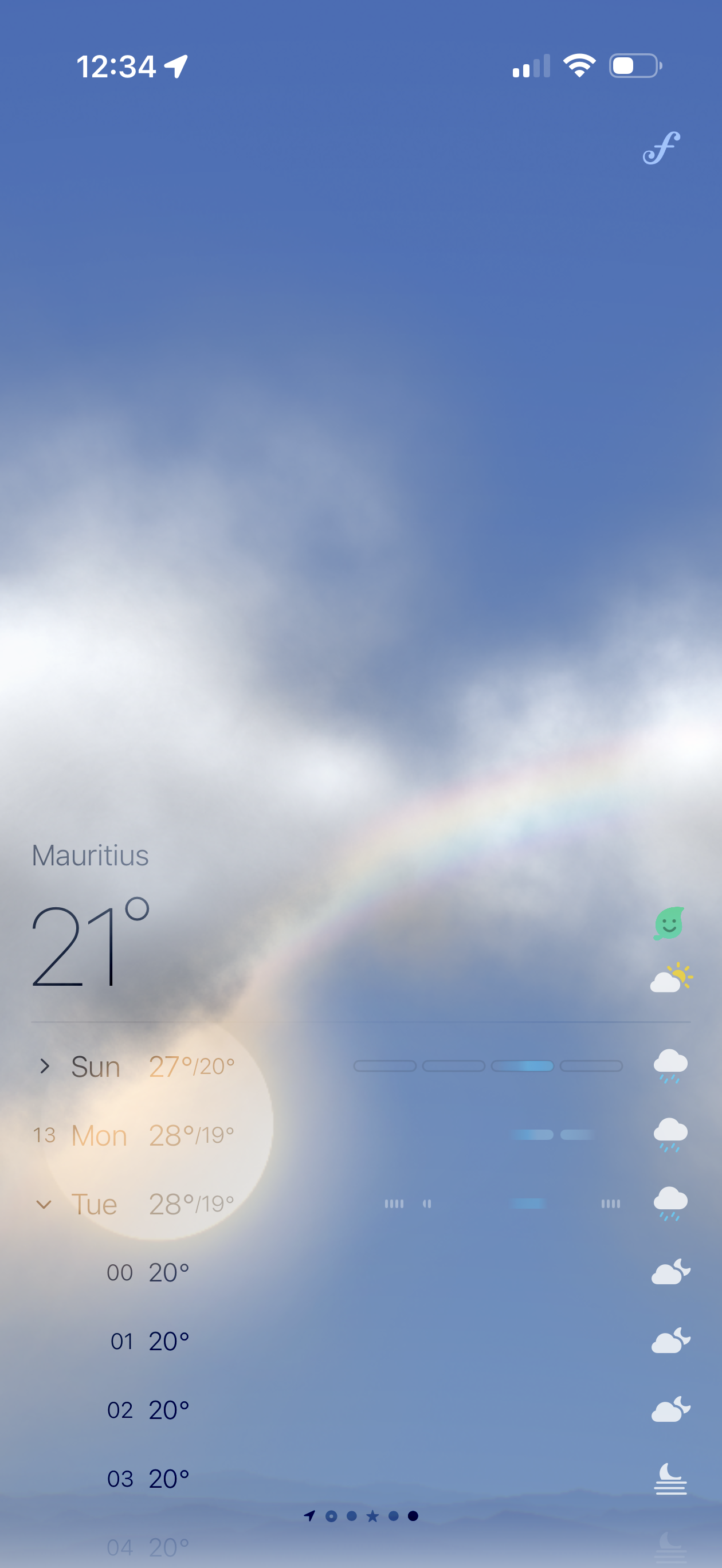Select the star dot in the page indicator

point(372,1516)
